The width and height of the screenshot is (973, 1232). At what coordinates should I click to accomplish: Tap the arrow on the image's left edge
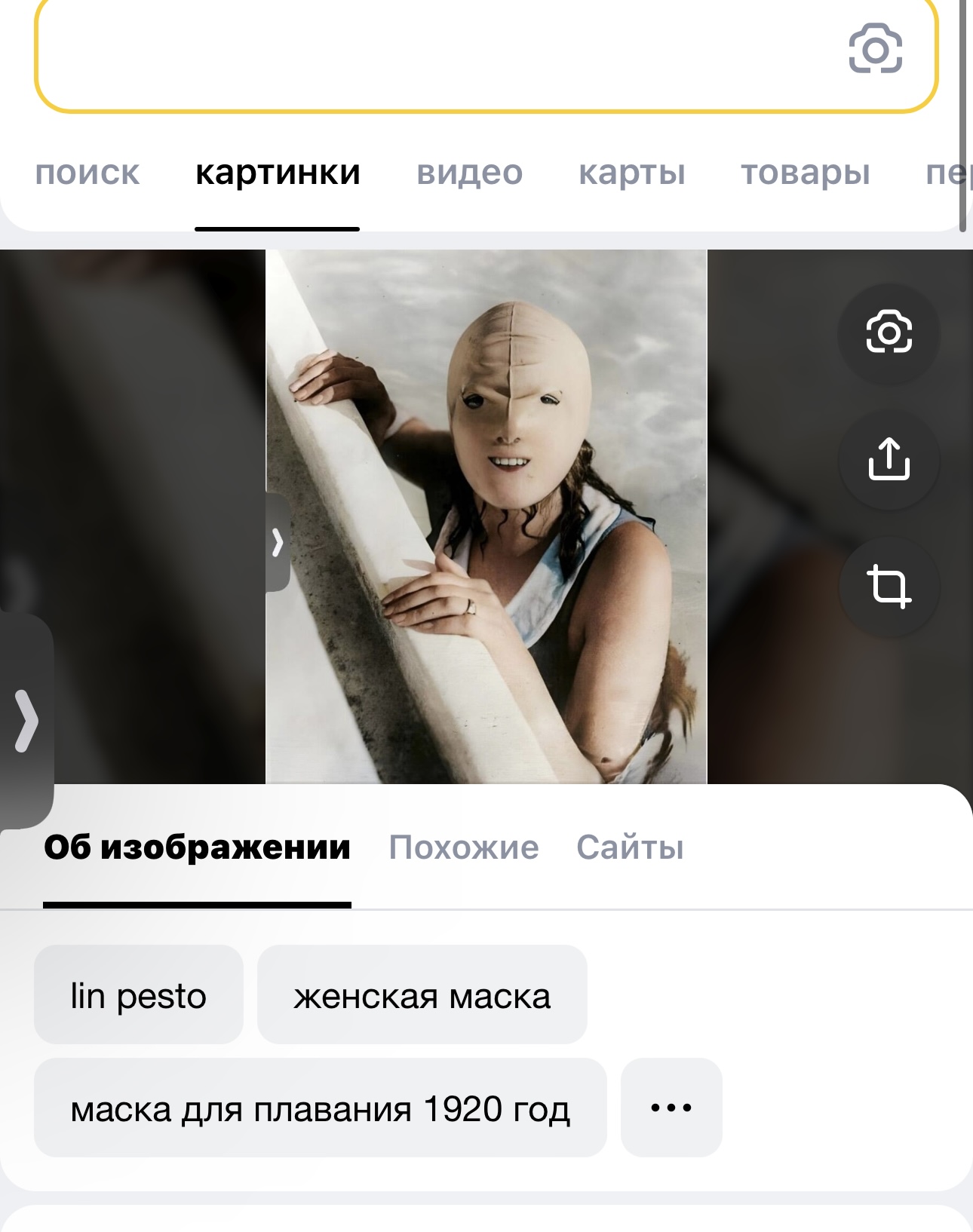[x=278, y=542]
